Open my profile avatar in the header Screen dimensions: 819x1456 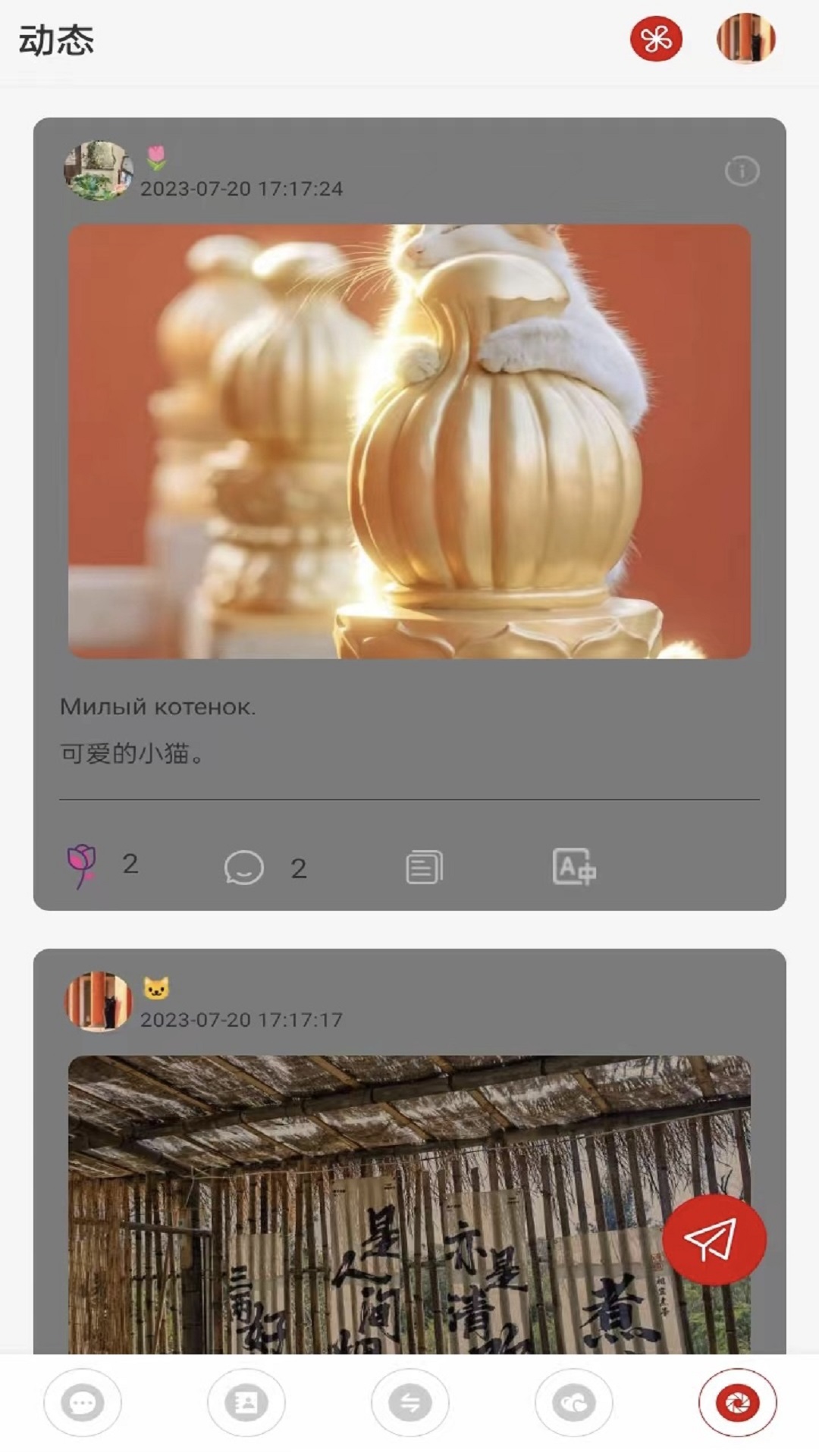[x=745, y=39]
